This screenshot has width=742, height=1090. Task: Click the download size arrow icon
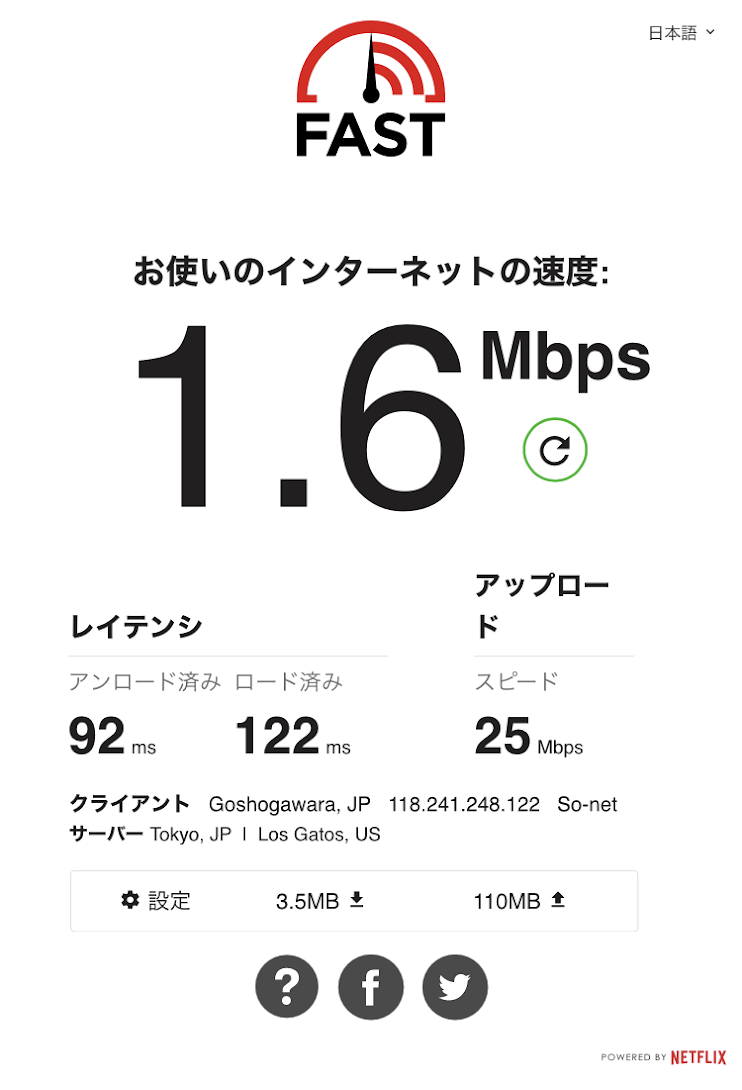pyautogui.click(x=355, y=899)
